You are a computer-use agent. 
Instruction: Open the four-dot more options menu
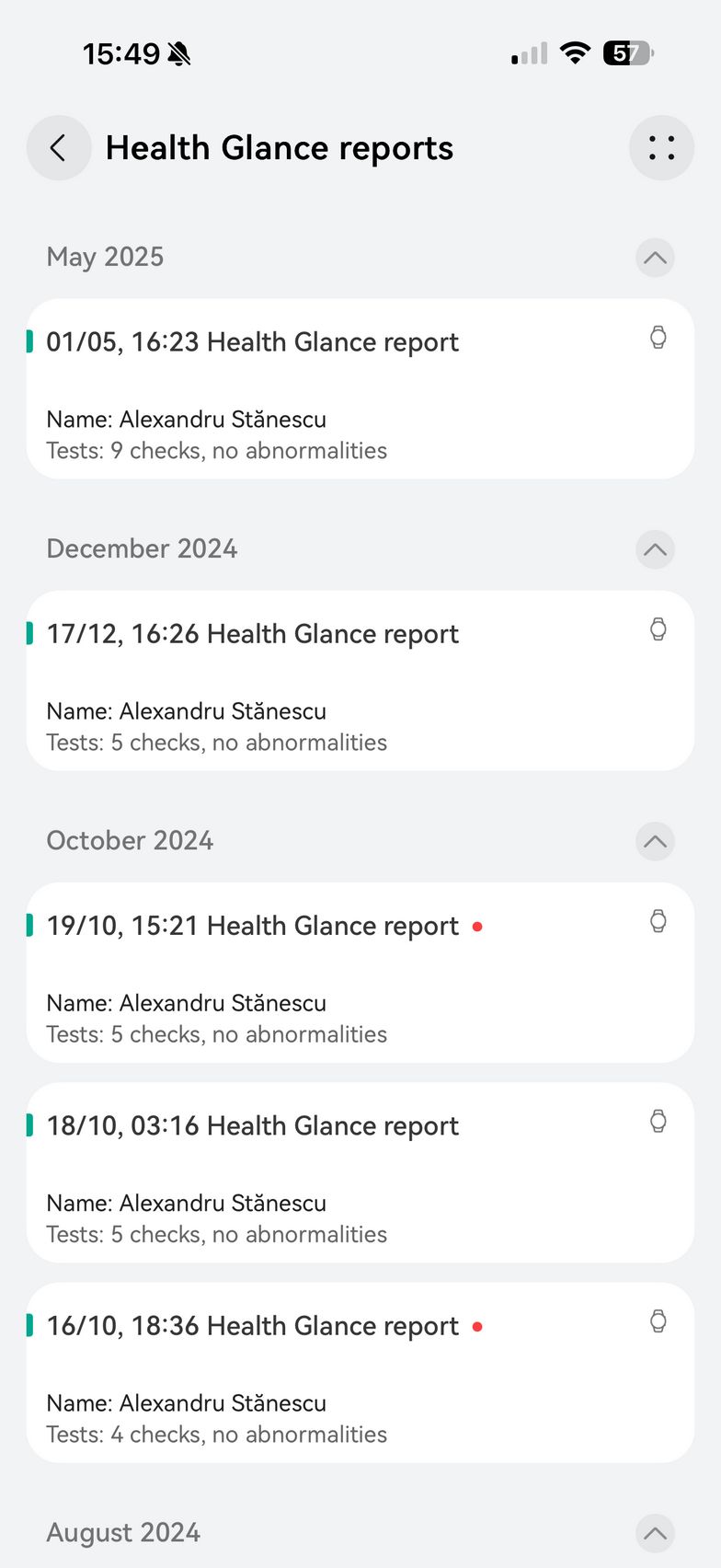[x=661, y=148]
